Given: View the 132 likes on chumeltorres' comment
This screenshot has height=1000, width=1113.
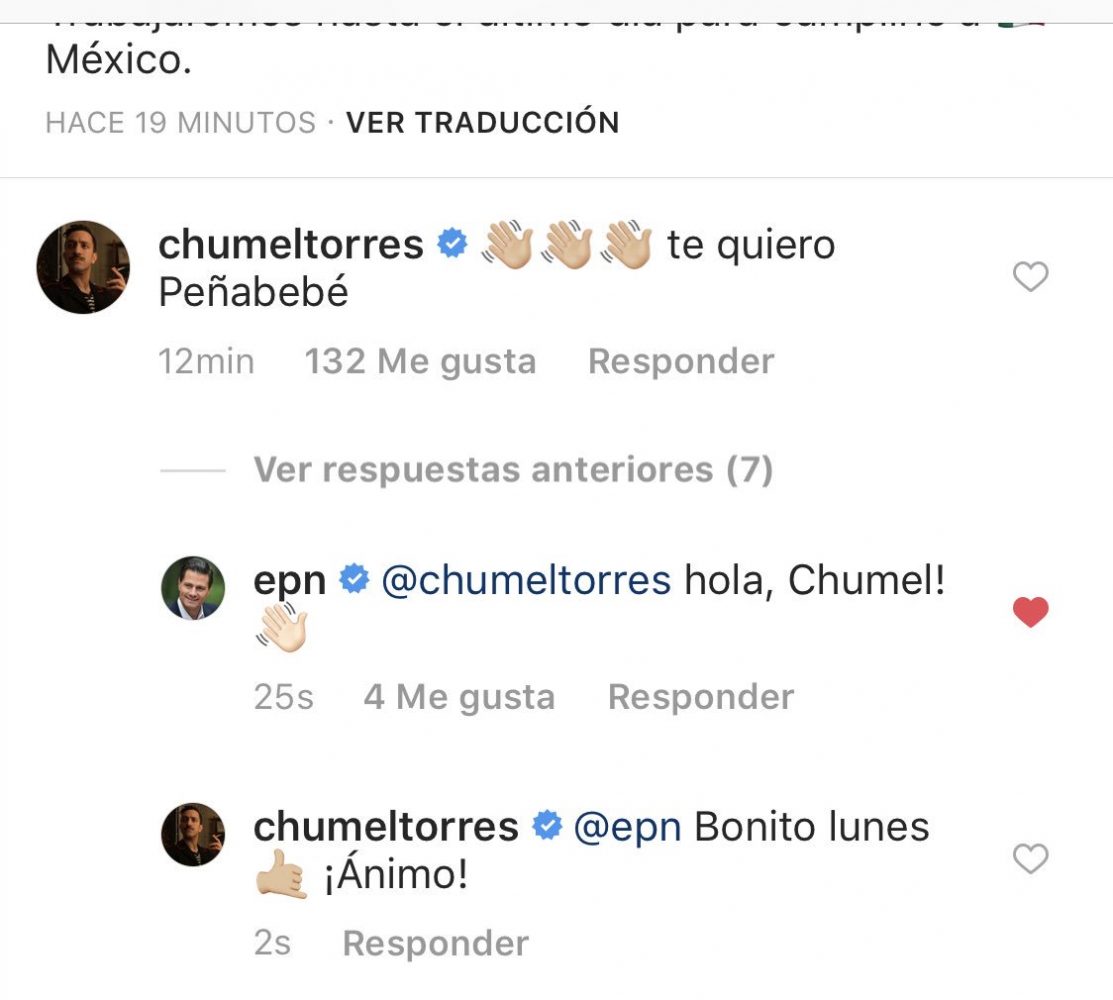Looking at the screenshot, I should tap(420, 361).
